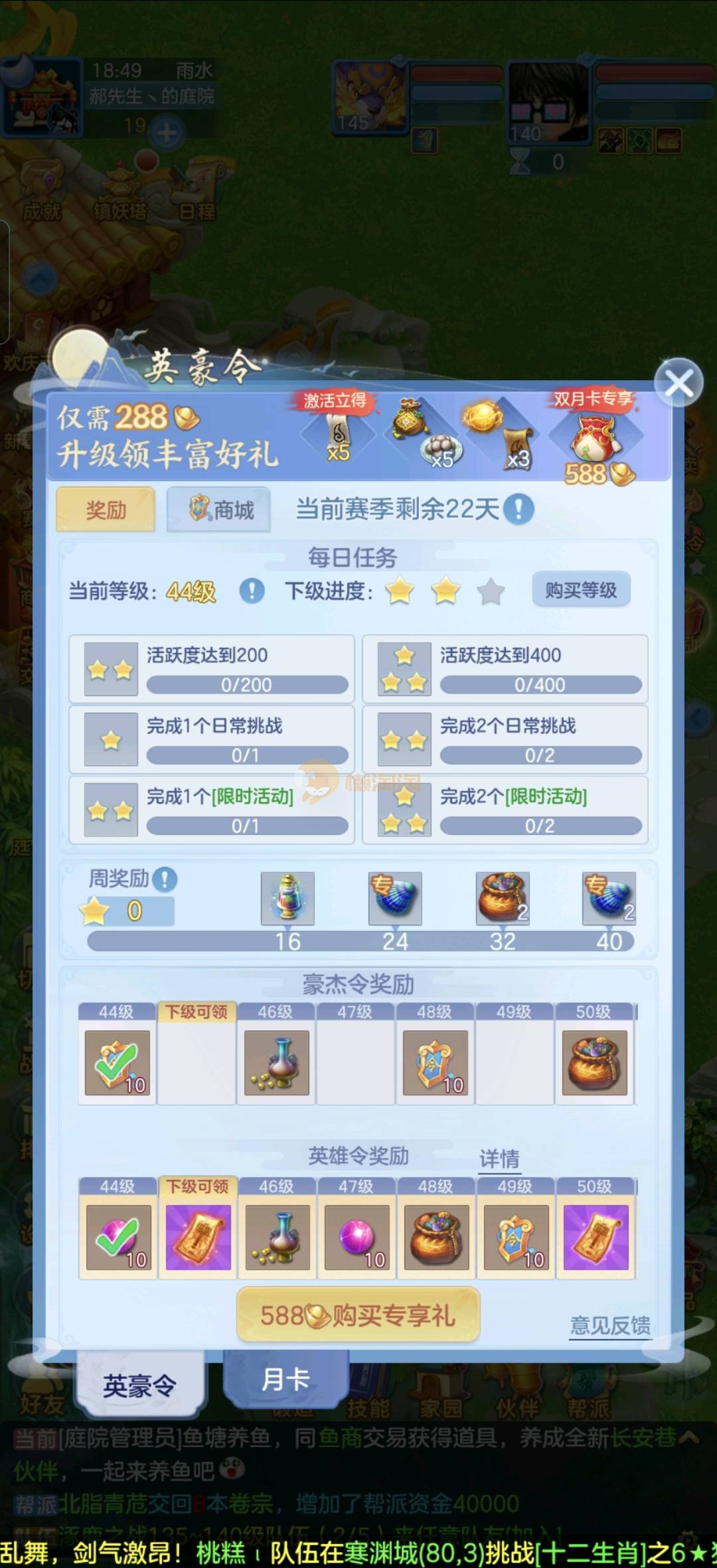Open the 完成2个日常挑战 task
This screenshot has height=1568, width=717.
pyautogui.click(x=505, y=739)
